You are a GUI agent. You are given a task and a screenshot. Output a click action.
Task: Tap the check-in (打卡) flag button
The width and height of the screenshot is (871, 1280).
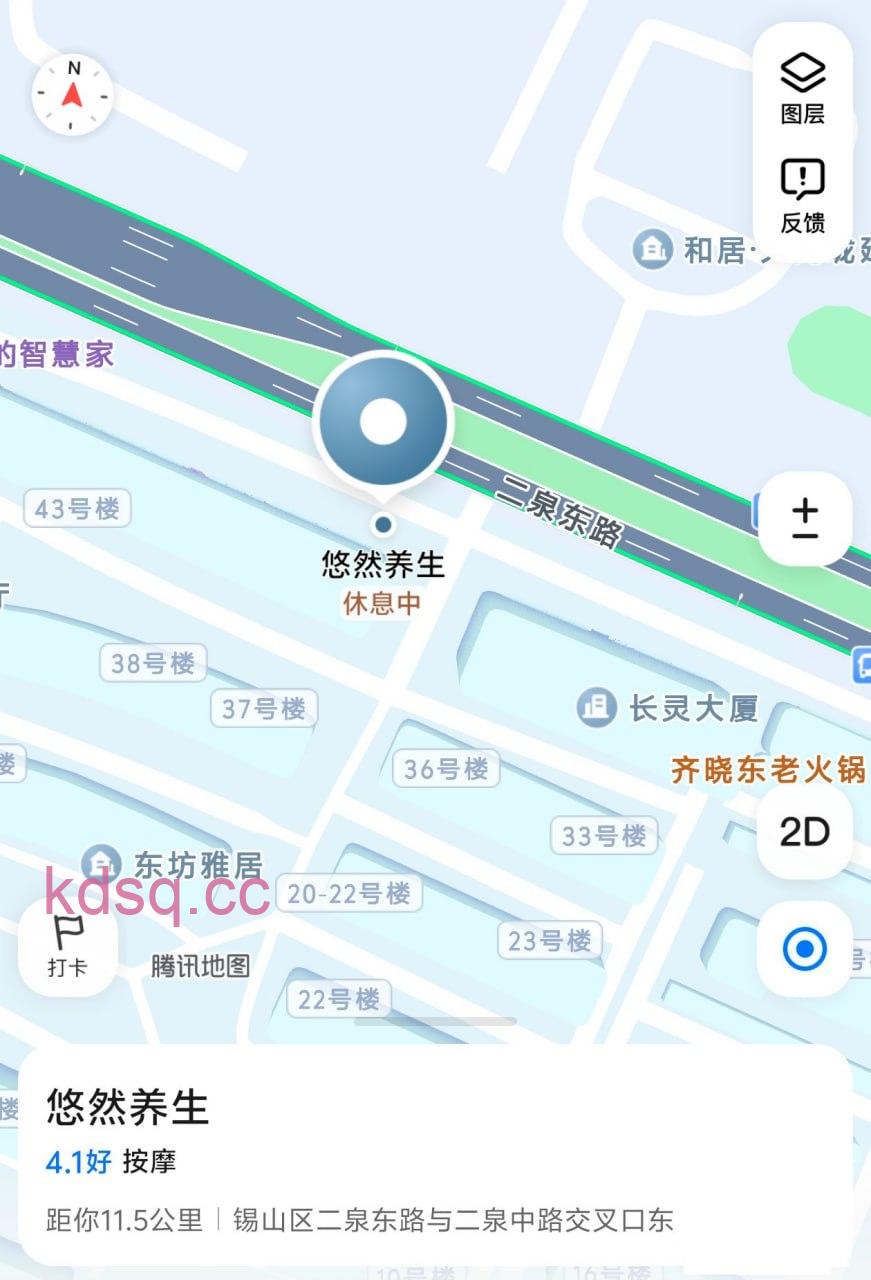(67, 945)
